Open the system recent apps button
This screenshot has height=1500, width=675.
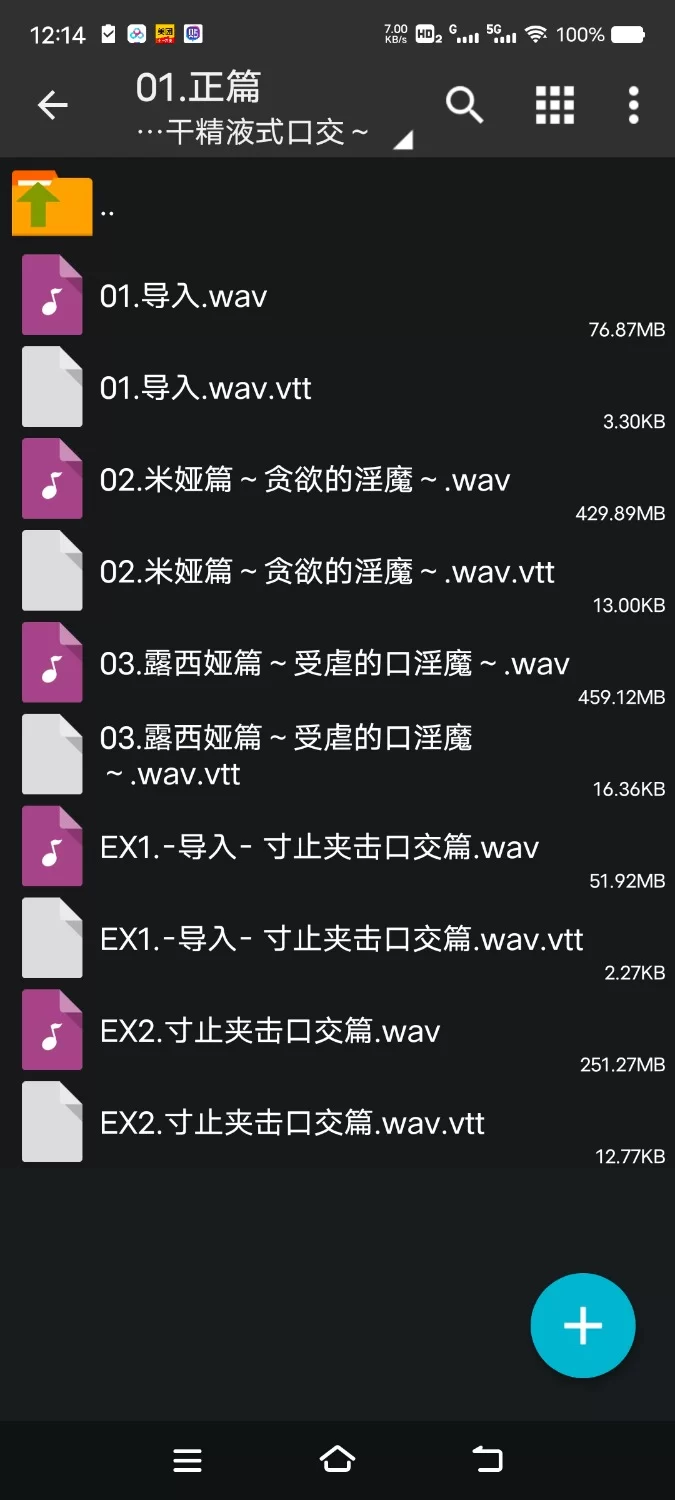[187, 1460]
